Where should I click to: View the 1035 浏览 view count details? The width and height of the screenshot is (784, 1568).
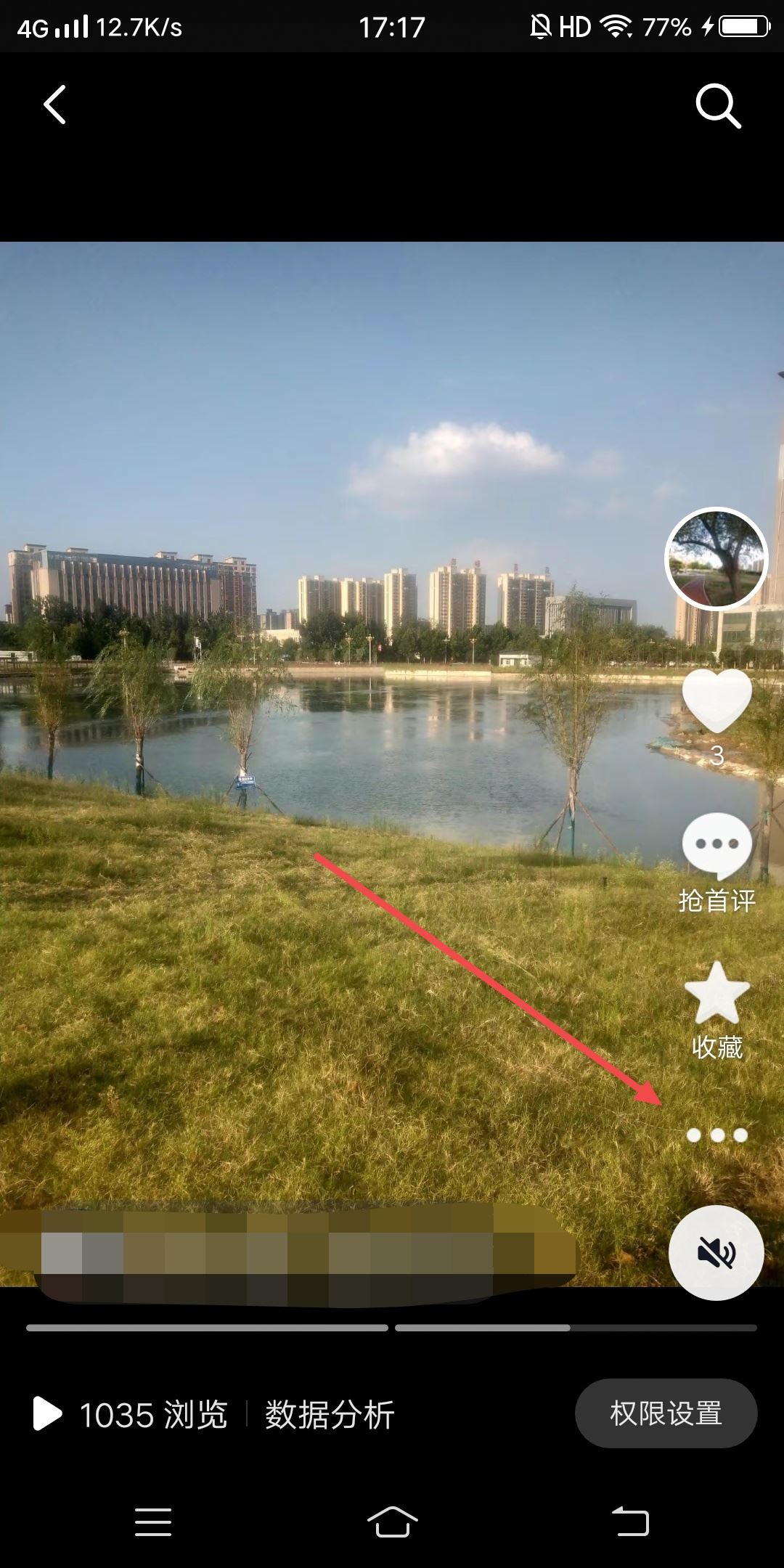click(132, 1415)
